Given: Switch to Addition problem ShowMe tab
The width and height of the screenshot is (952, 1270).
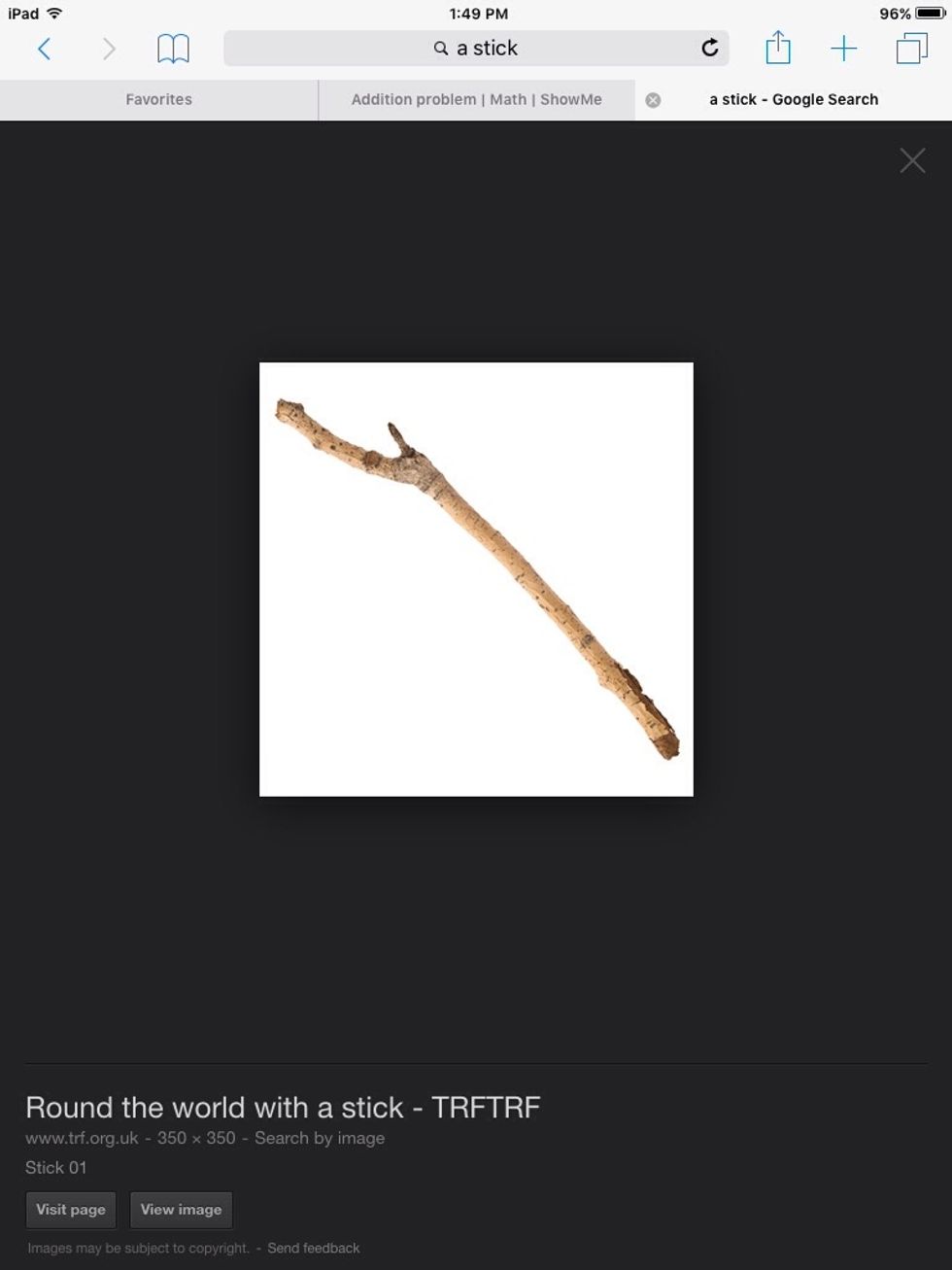Looking at the screenshot, I should 476,99.
